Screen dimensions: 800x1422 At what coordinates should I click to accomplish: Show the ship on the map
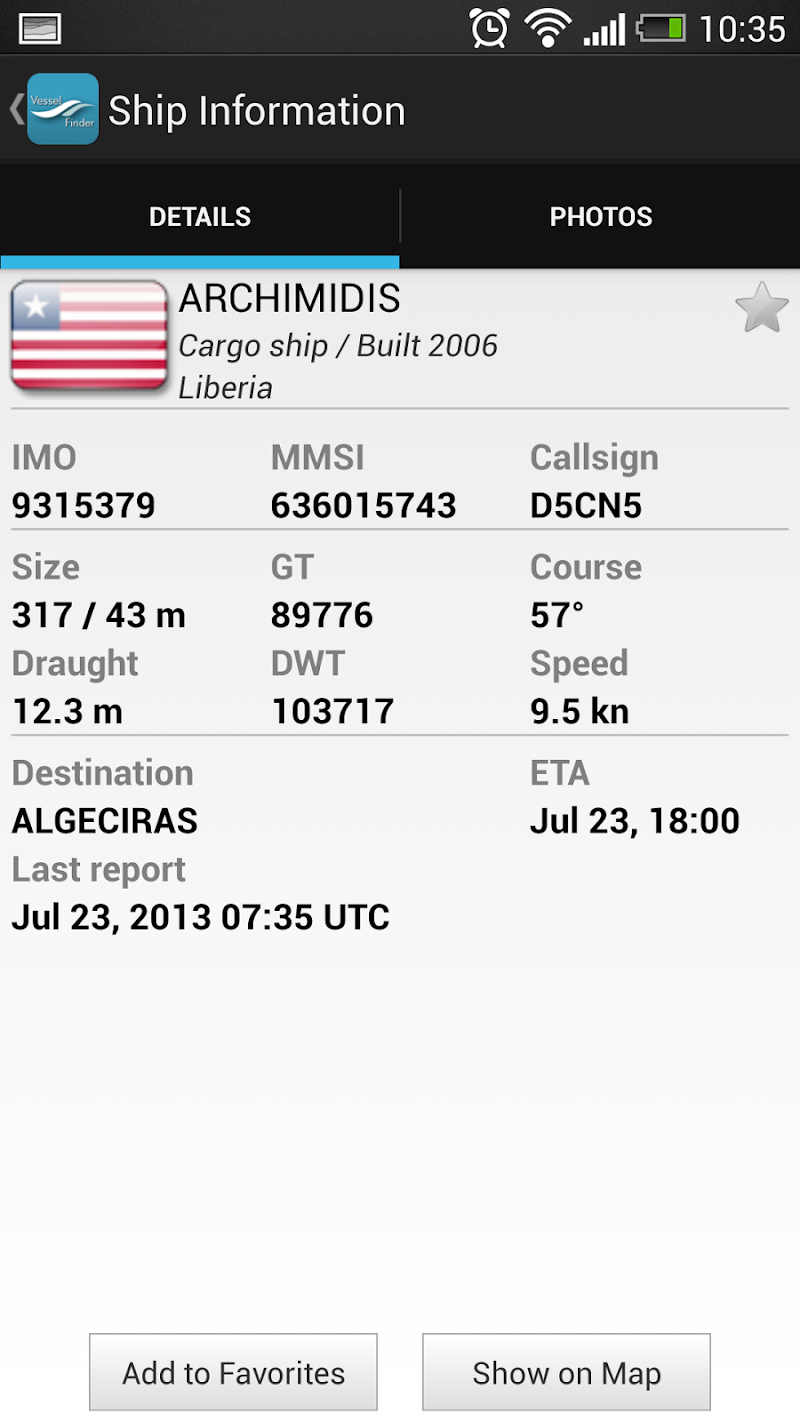(566, 1372)
